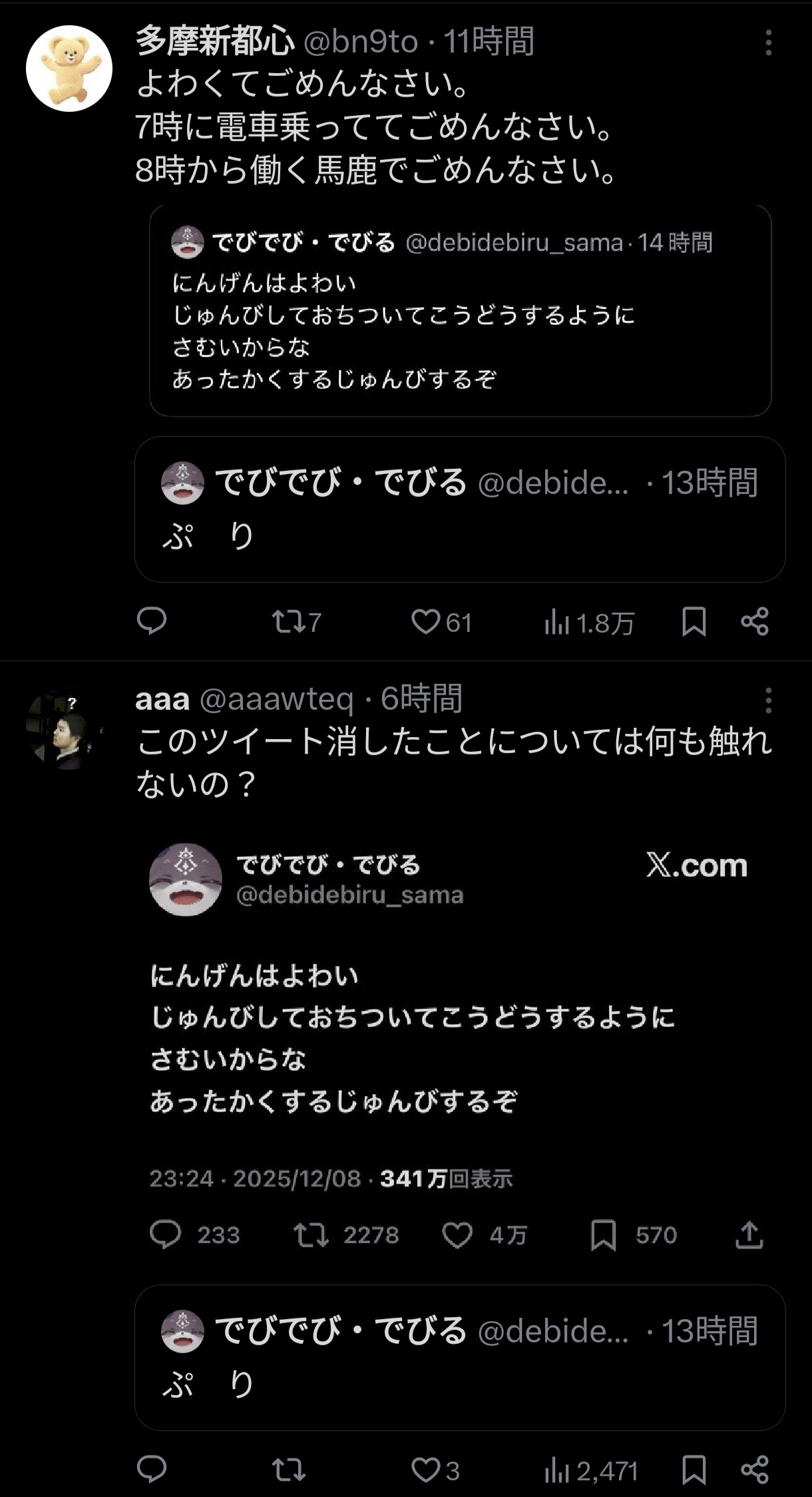Like 多摩新都心's post with 61 likes

440,622
